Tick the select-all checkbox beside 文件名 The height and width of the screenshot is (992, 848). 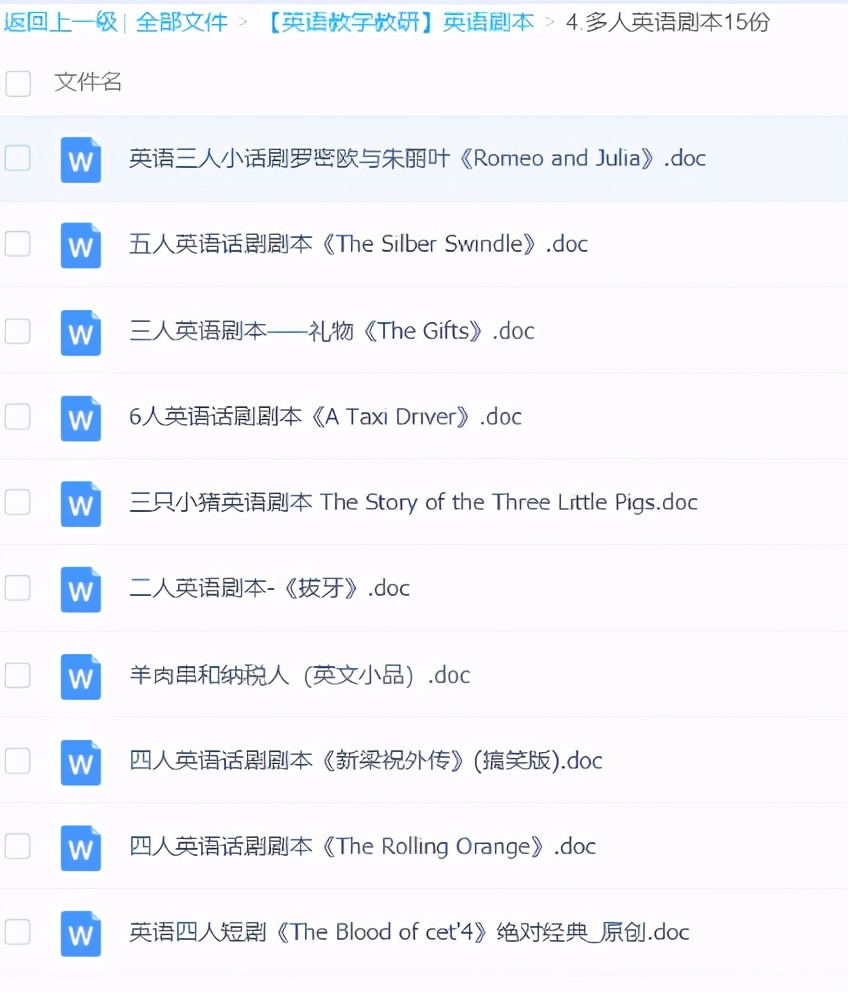[18, 83]
